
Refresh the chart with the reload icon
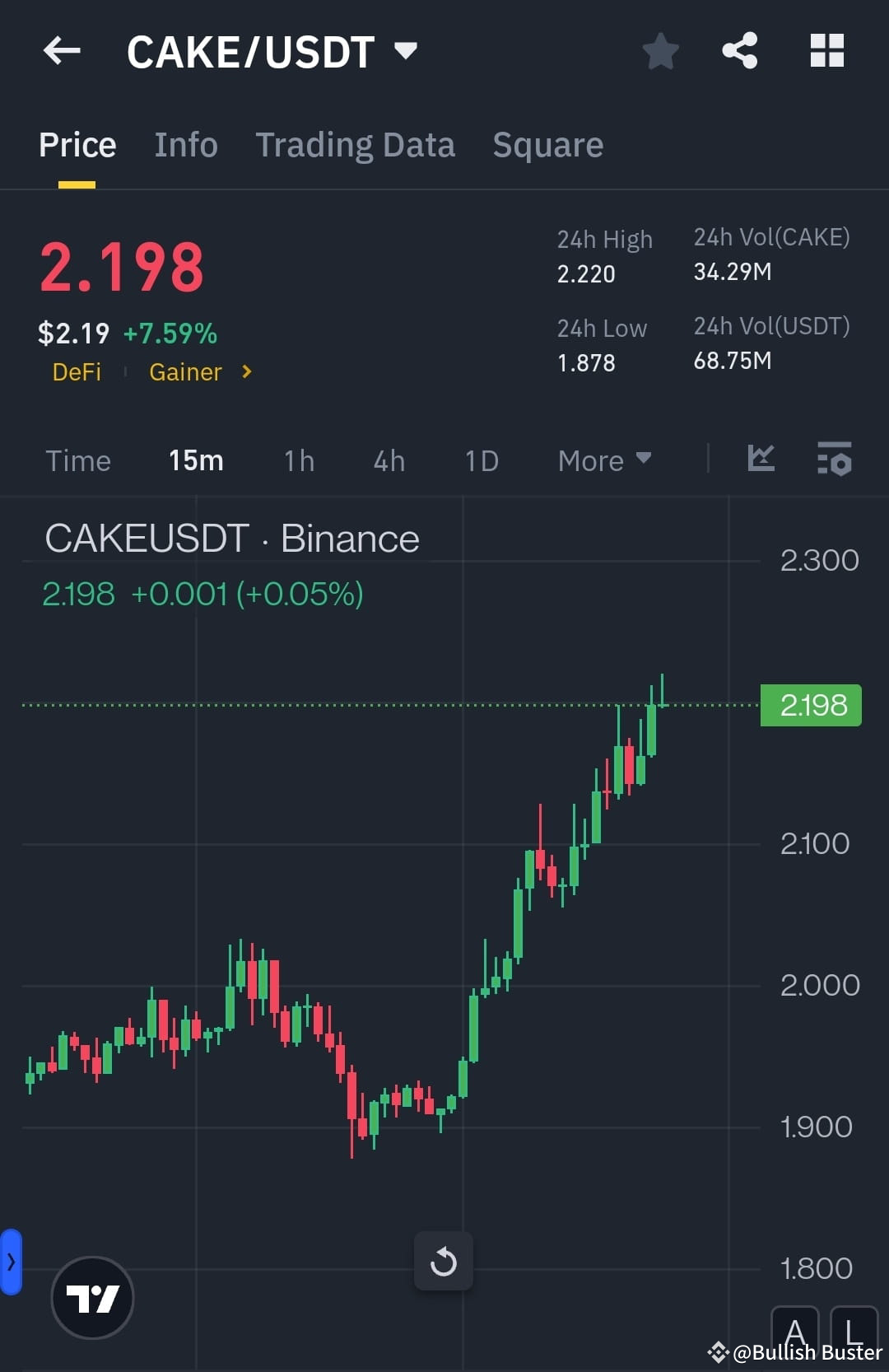444,1261
